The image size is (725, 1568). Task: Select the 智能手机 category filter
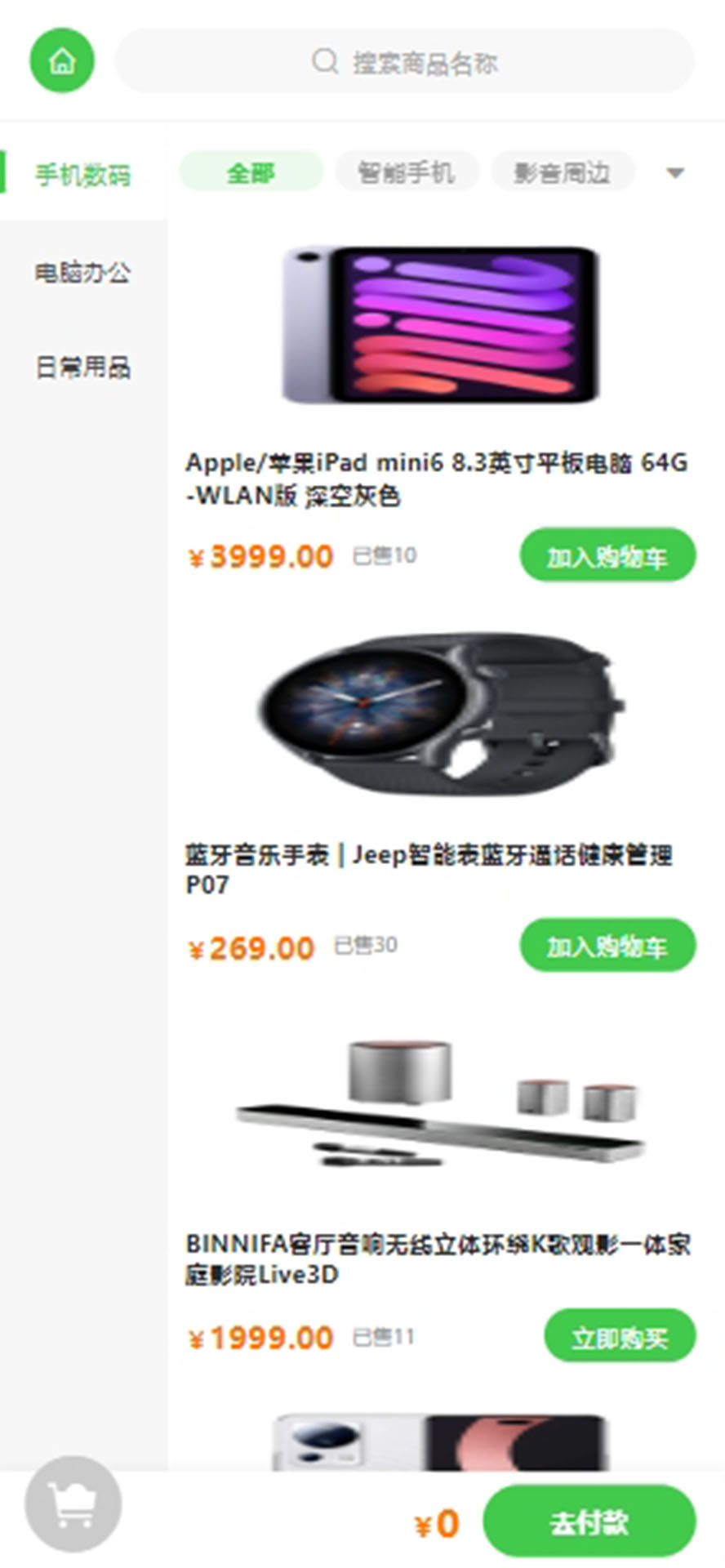pos(406,171)
